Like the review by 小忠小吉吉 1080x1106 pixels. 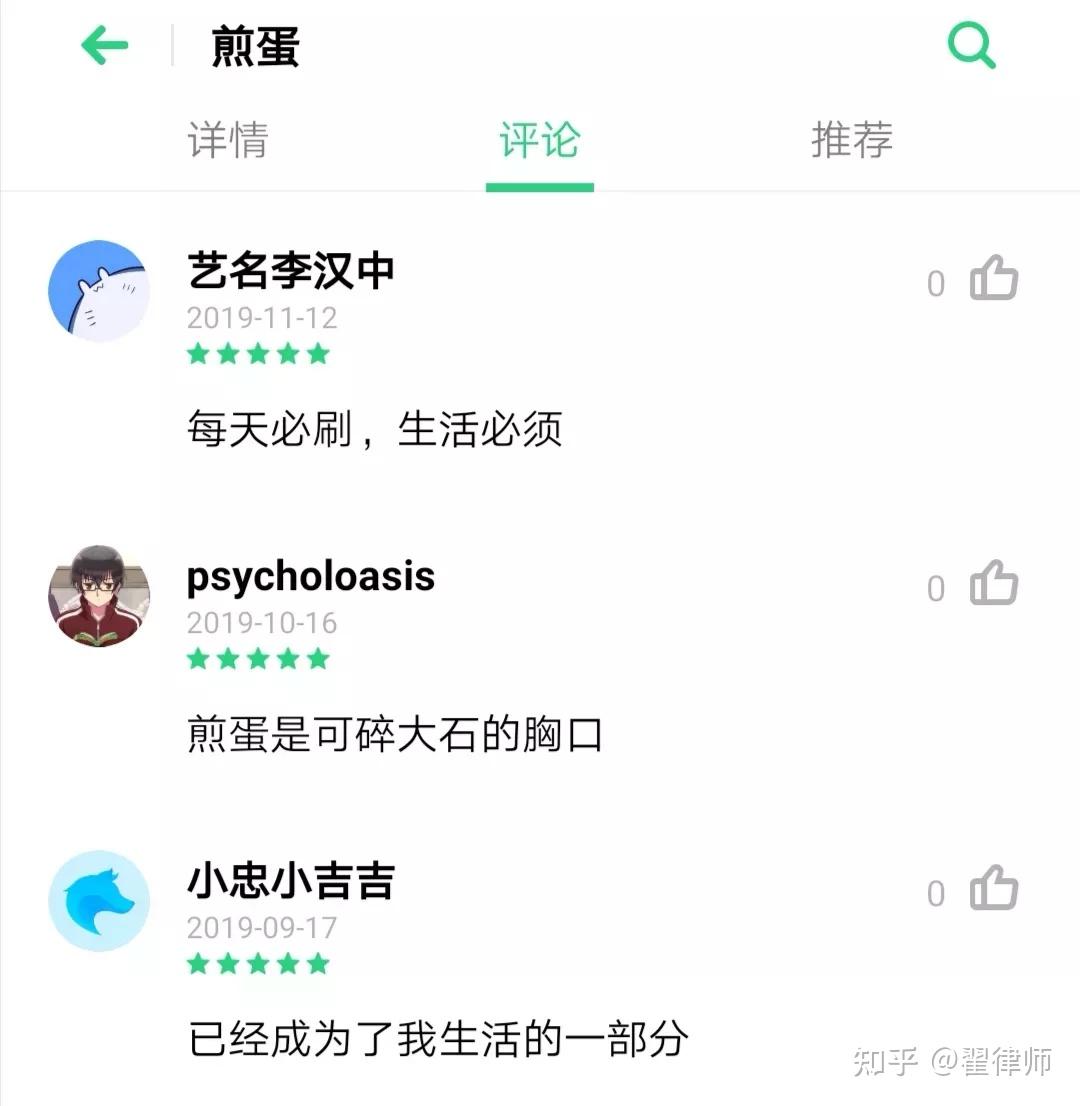tap(994, 889)
